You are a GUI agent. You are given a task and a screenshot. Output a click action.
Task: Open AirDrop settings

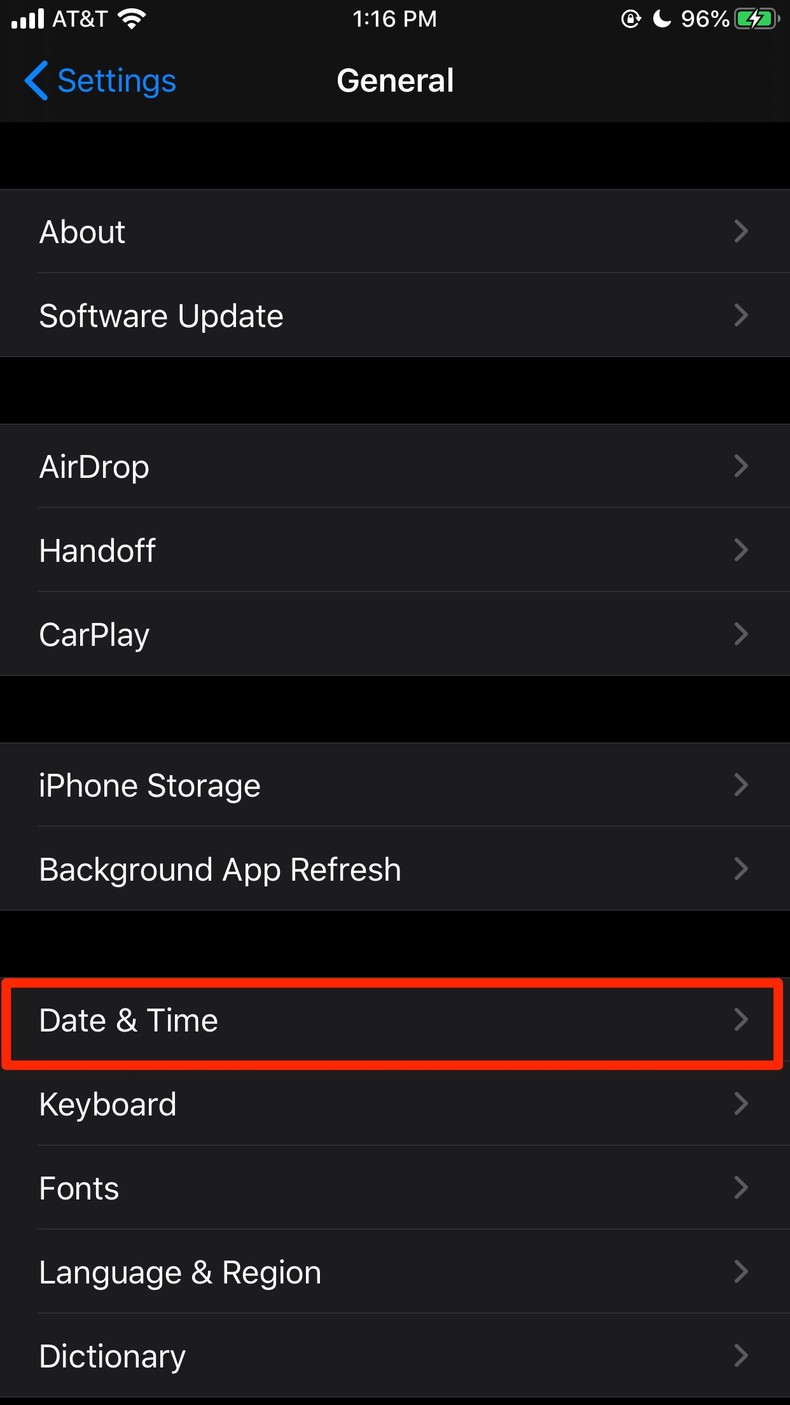pyautogui.click(x=394, y=466)
